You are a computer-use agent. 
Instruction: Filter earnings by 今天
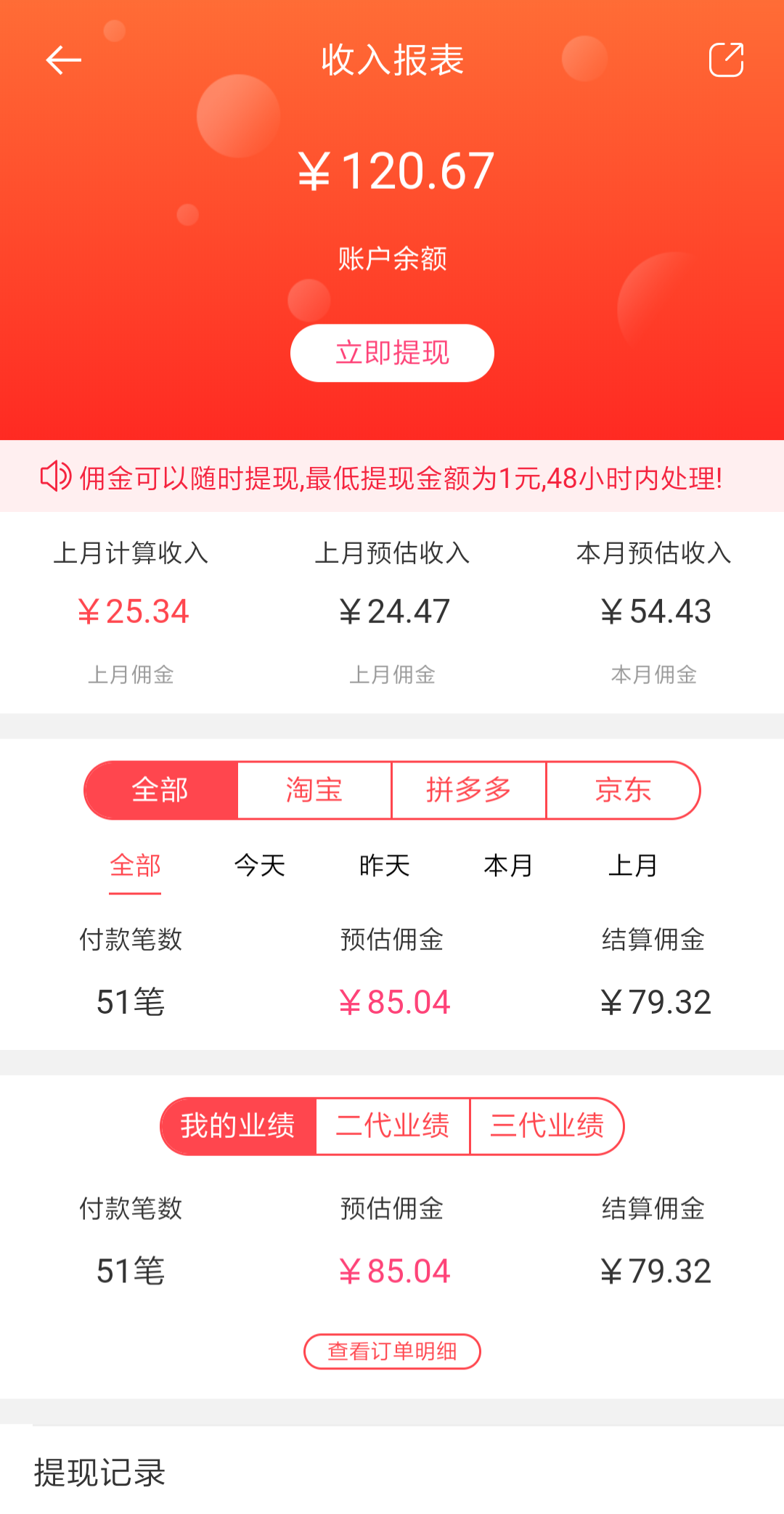click(x=260, y=866)
